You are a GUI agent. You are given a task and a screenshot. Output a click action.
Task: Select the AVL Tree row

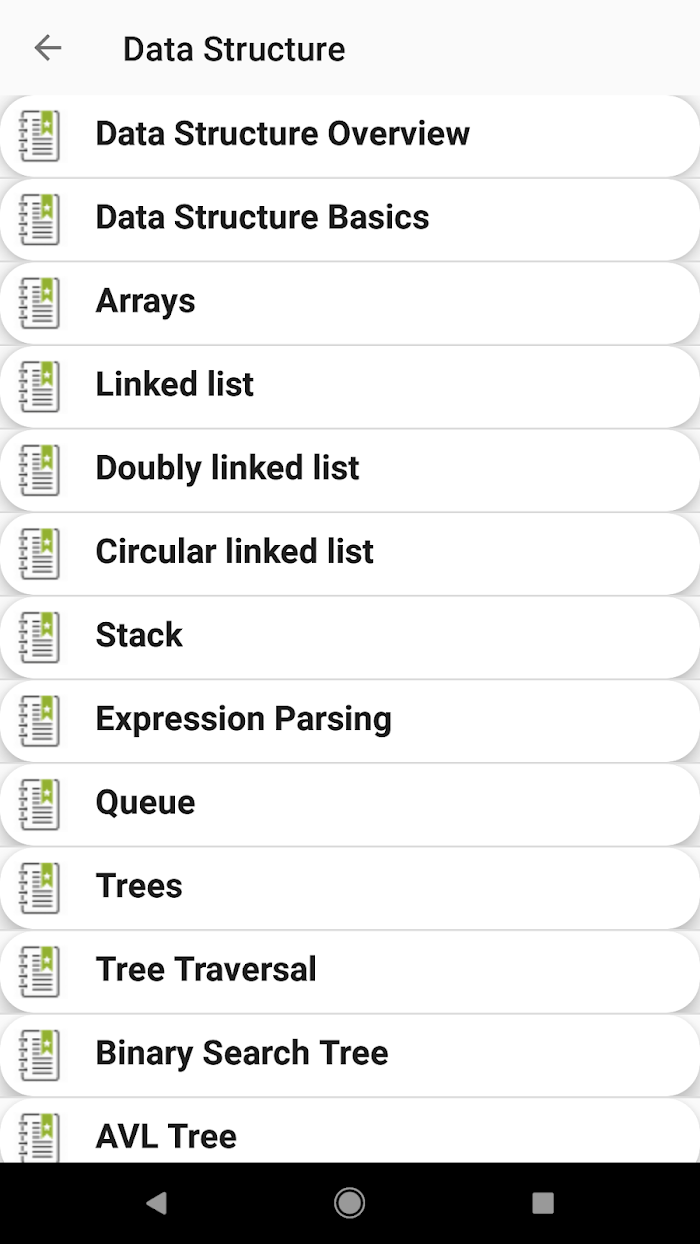pos(350,1131)
